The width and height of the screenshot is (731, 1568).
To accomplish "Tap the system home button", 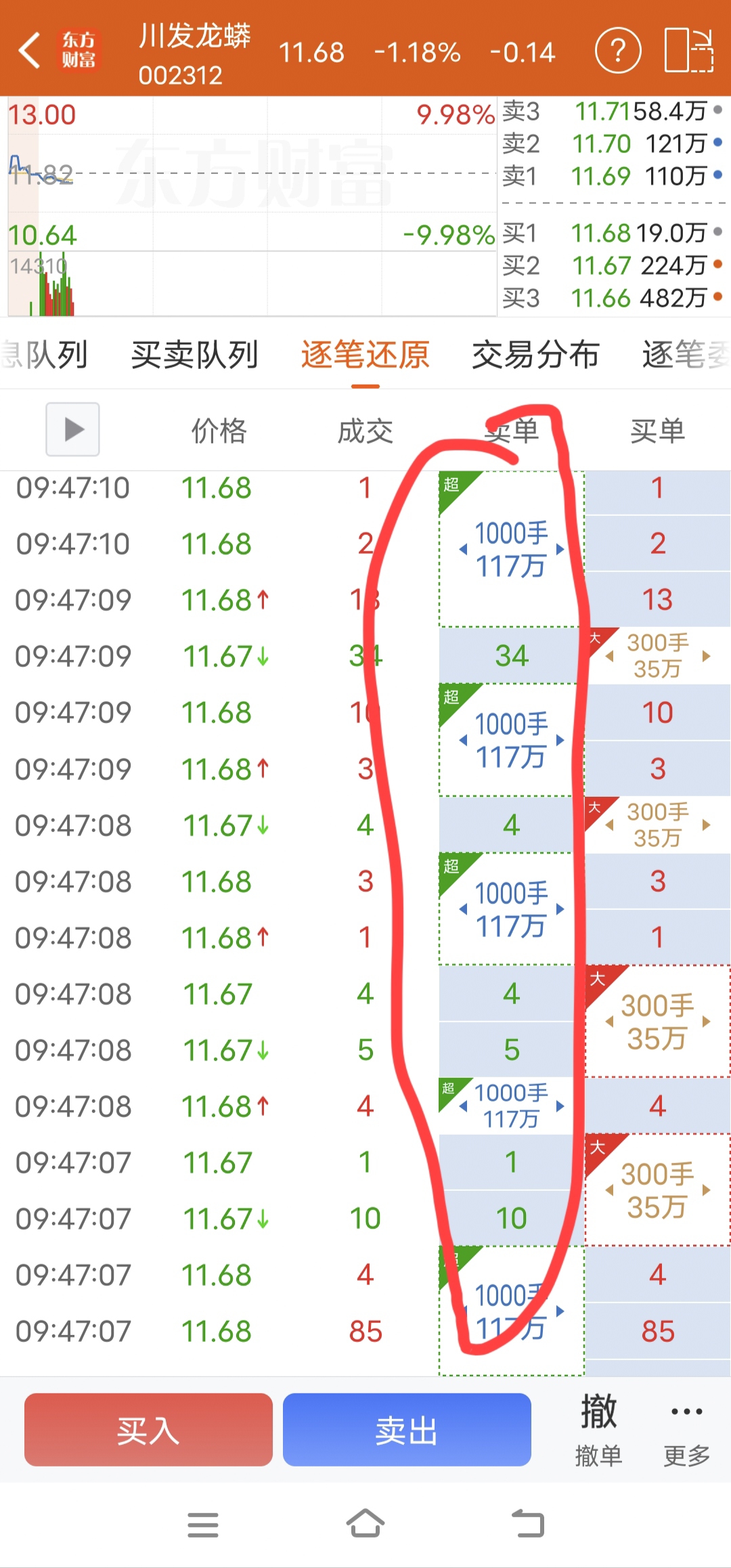I will (x=365, y=1525).
